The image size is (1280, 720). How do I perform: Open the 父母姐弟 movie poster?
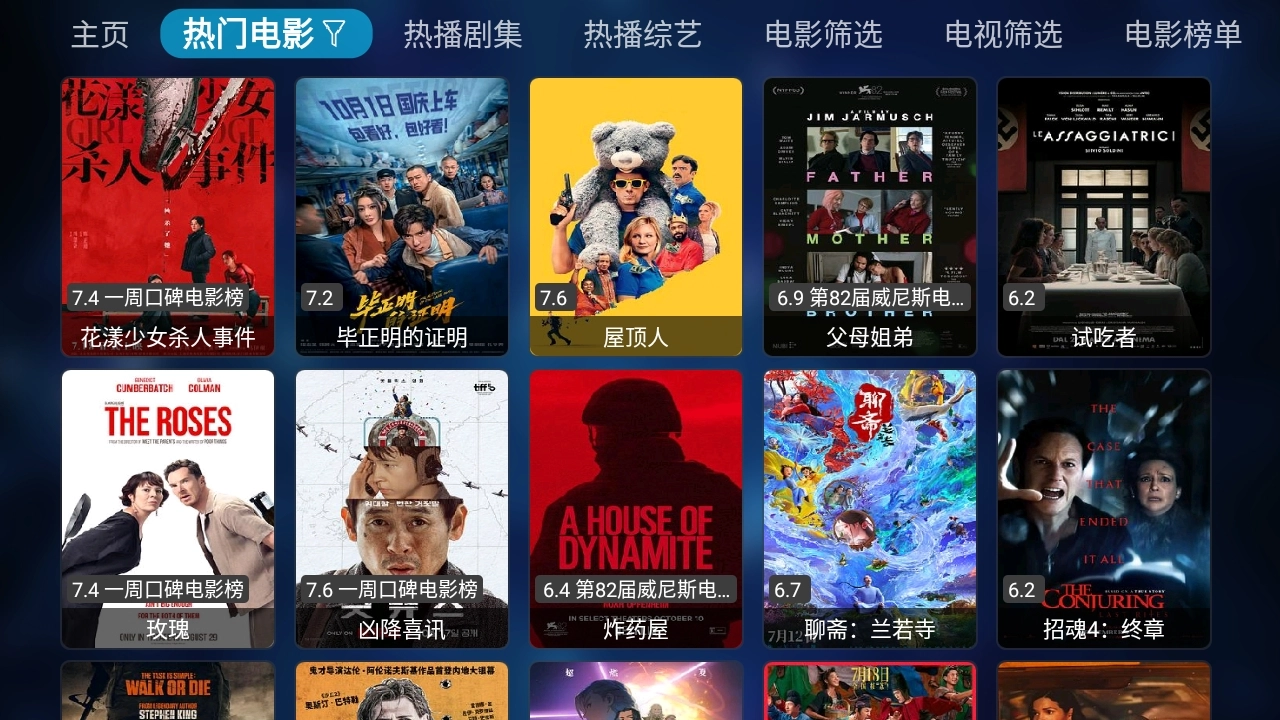(870, 216)
